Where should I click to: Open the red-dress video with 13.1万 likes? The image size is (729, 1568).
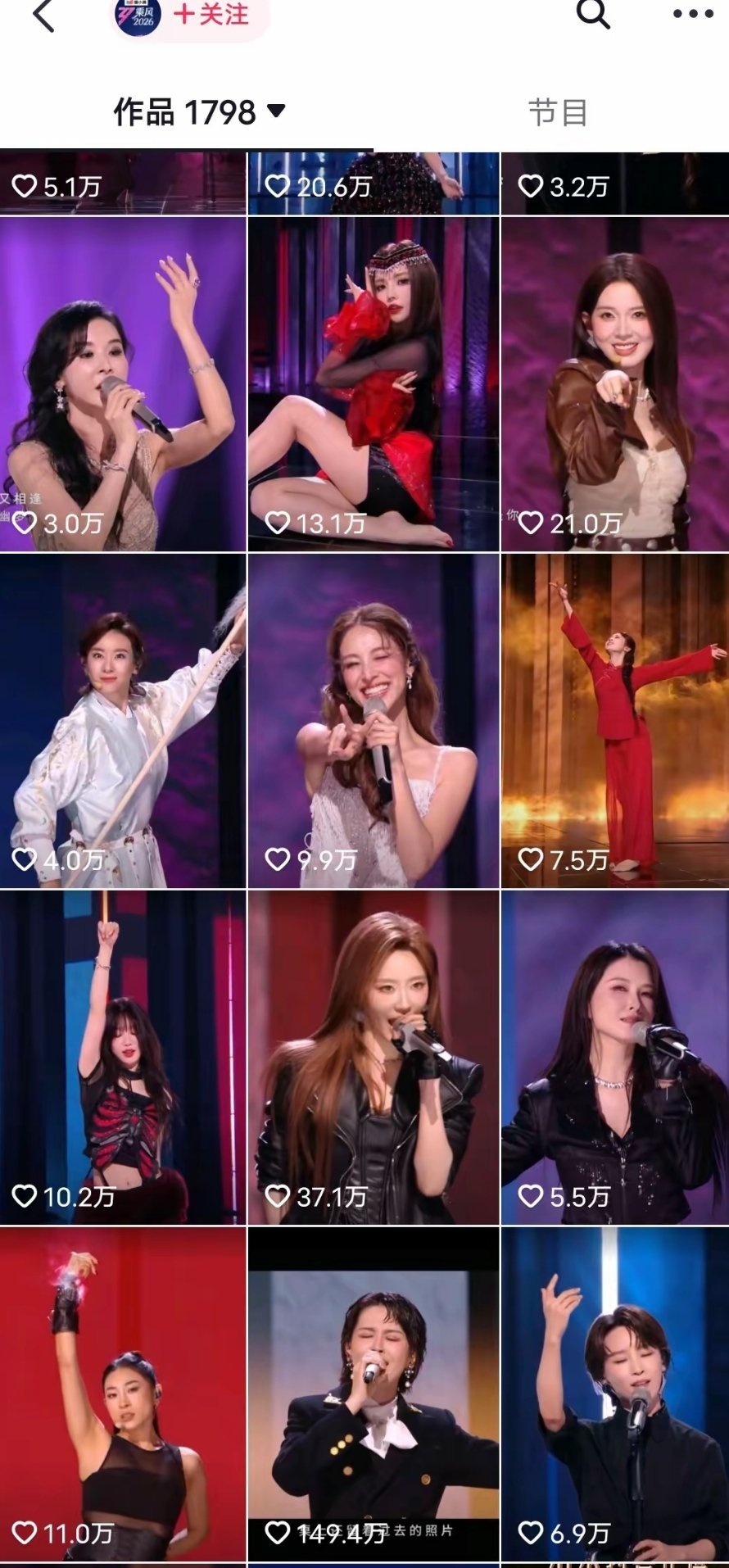pos(374,383)
